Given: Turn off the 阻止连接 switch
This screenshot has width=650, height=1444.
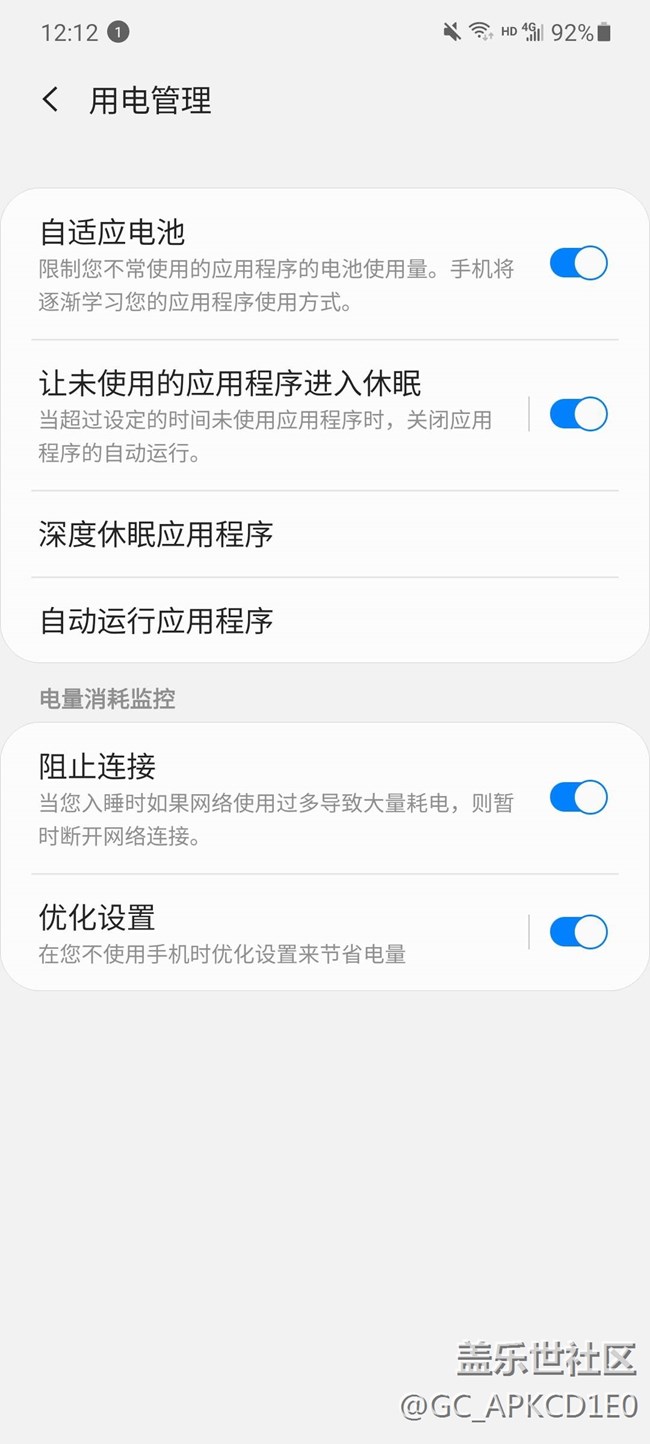Looking at the screenshot, I should pos(578,798).
